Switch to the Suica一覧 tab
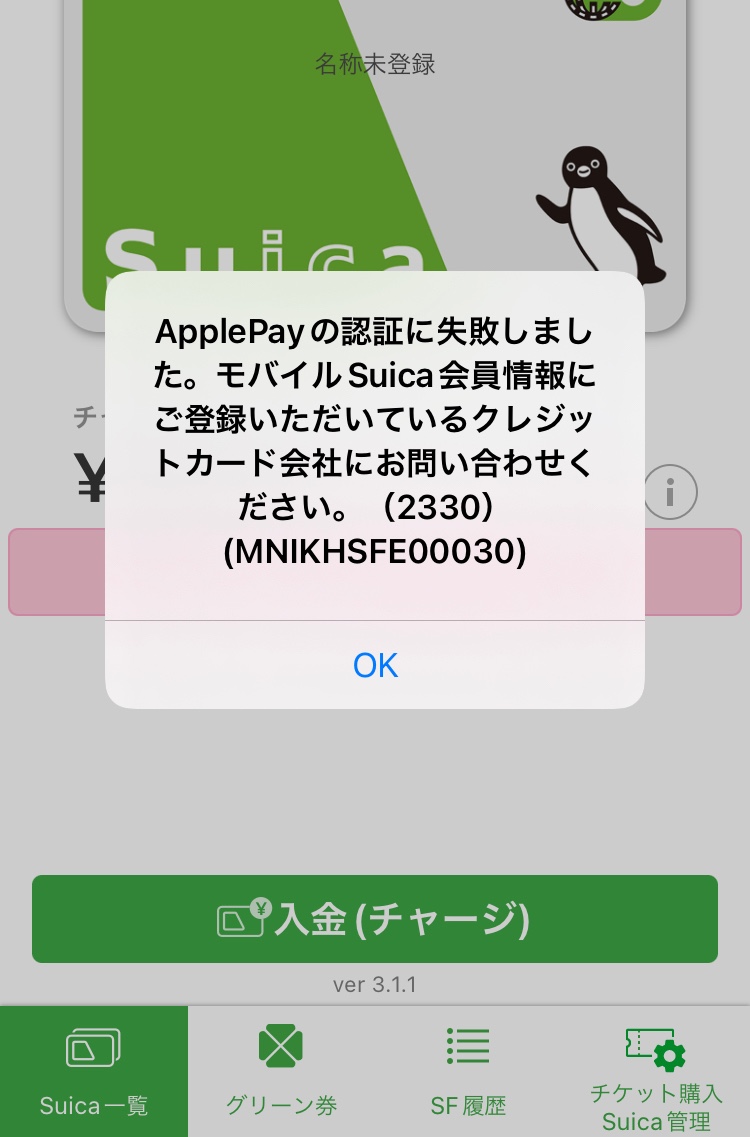The width and height of the screenshot is (750, 1137). (x=94, y=1072)
